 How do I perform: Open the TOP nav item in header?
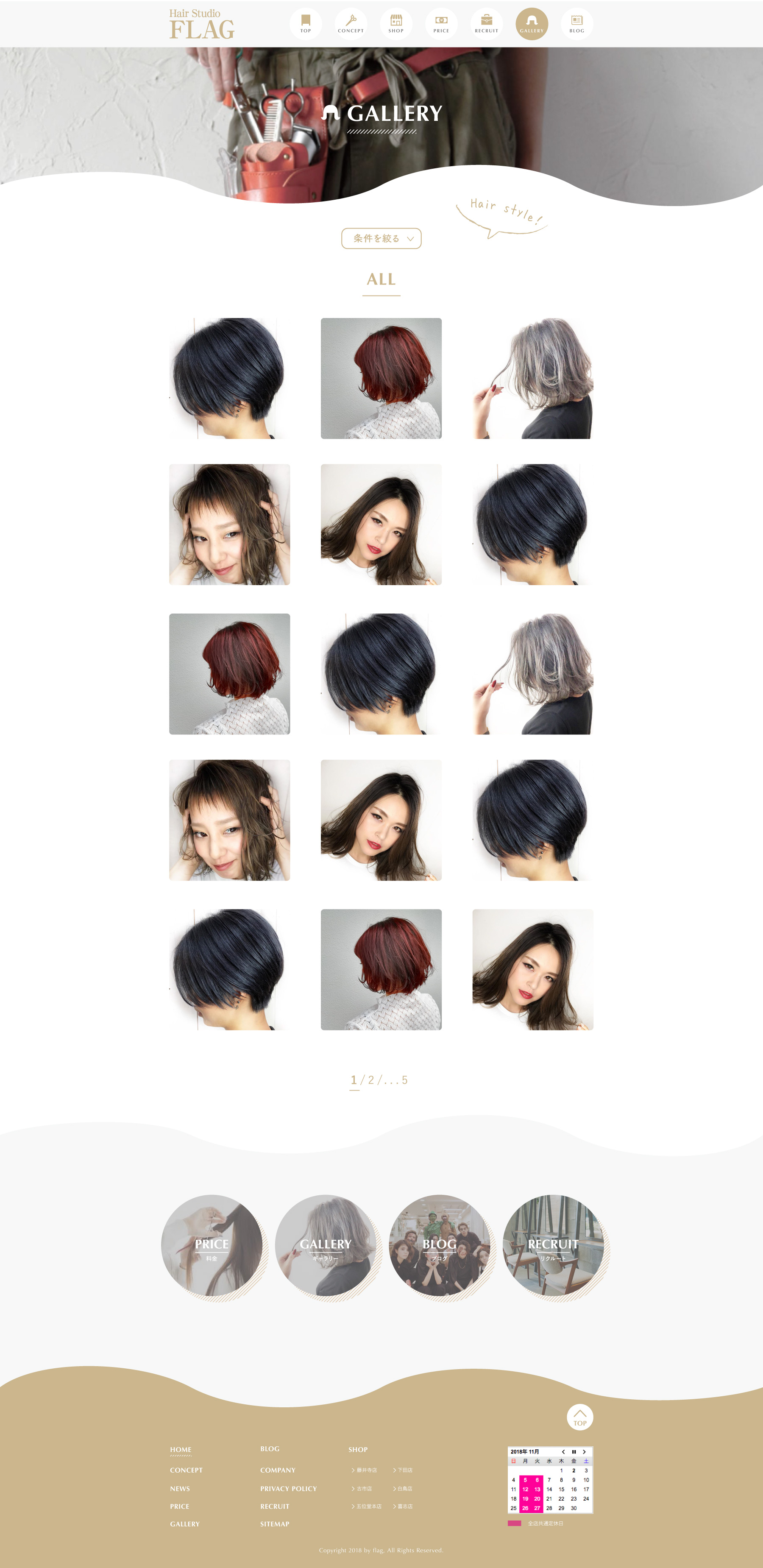pyautogui.click(x=306, y=24)
